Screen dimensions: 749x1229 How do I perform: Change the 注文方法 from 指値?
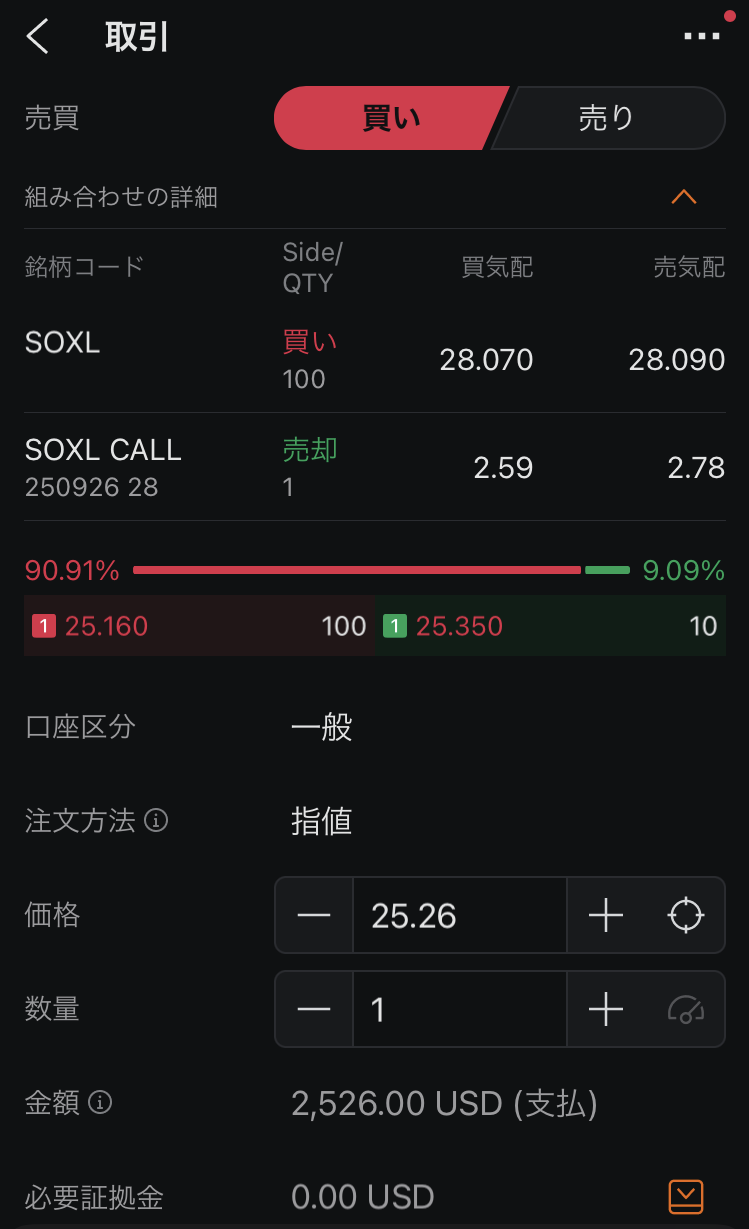click(322, 821)
